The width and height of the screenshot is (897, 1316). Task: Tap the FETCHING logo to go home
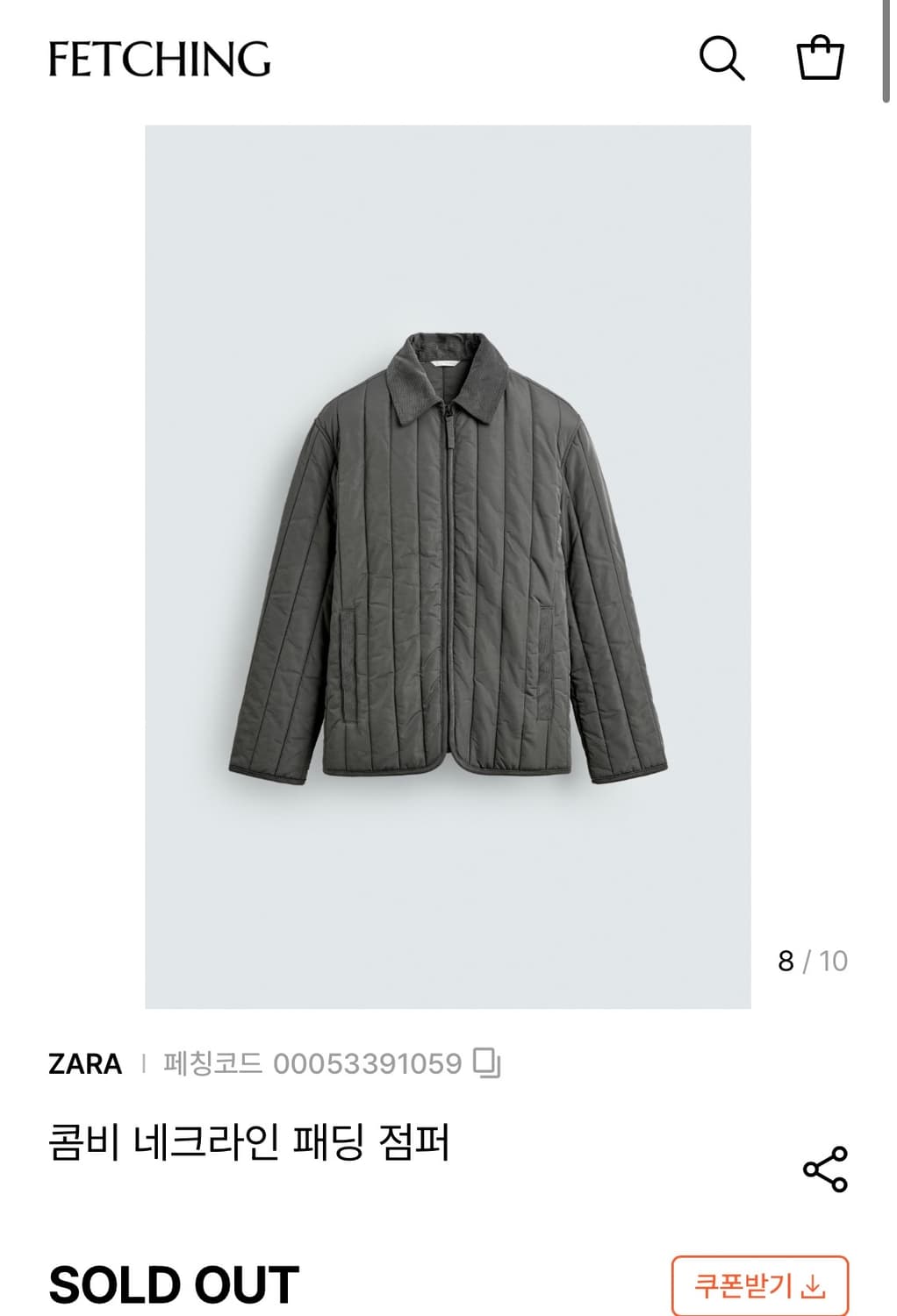point(159,61)
